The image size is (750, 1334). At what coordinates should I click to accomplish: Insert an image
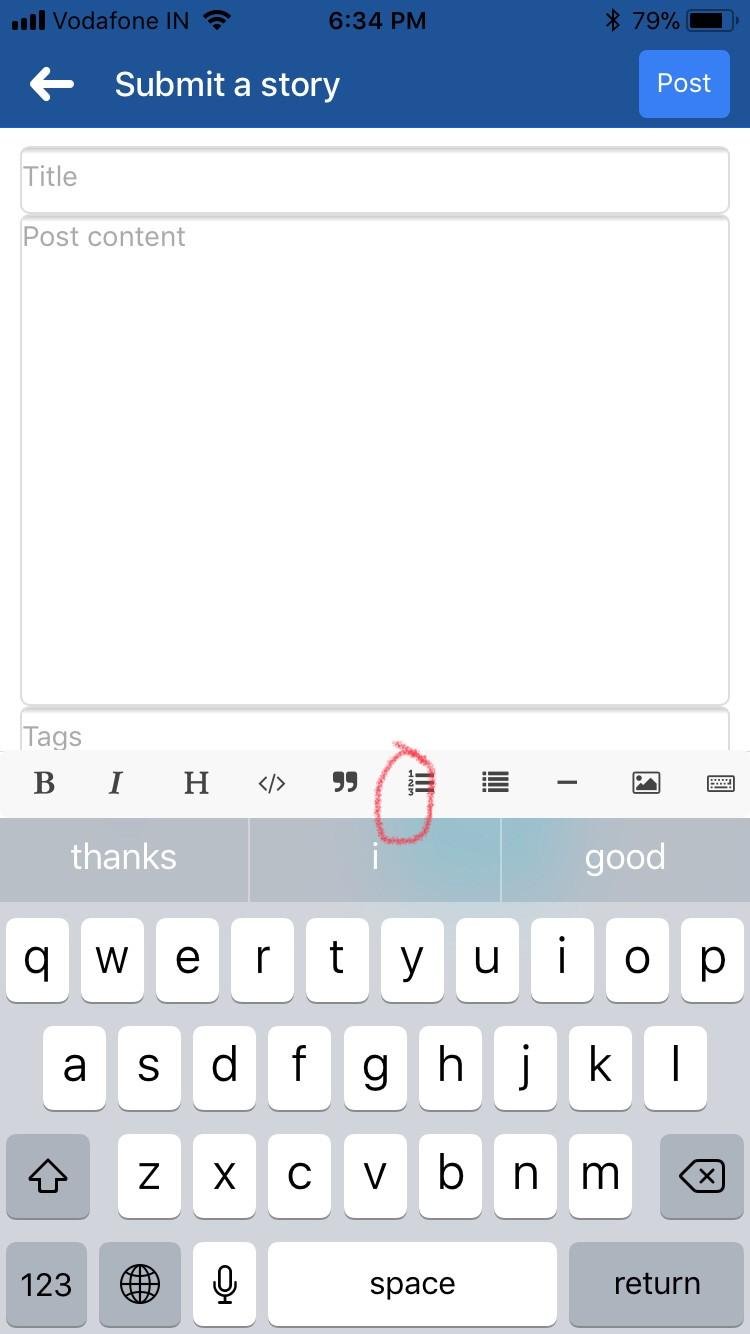646,783
